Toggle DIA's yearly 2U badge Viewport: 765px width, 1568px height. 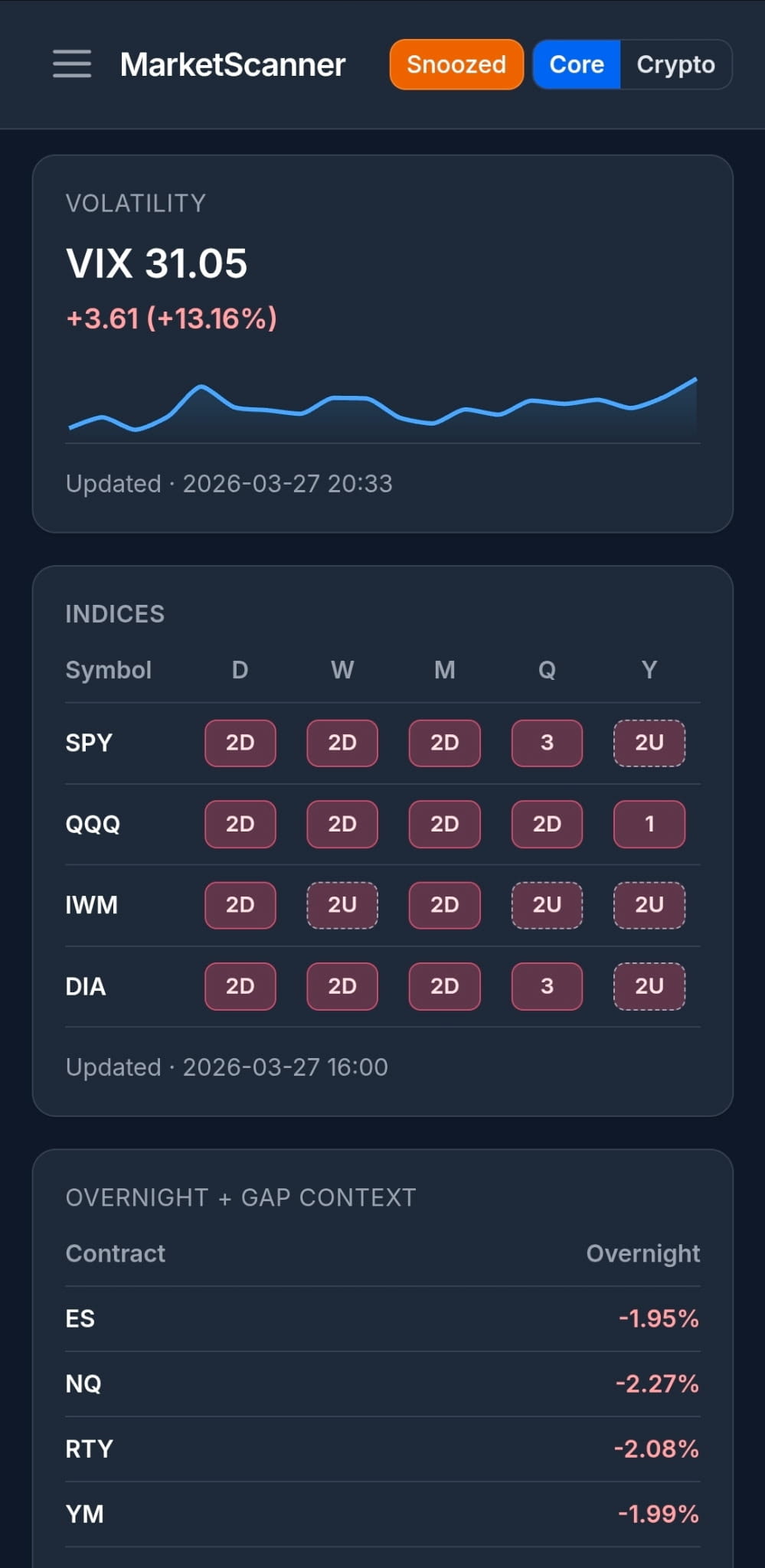coord(649,986)
